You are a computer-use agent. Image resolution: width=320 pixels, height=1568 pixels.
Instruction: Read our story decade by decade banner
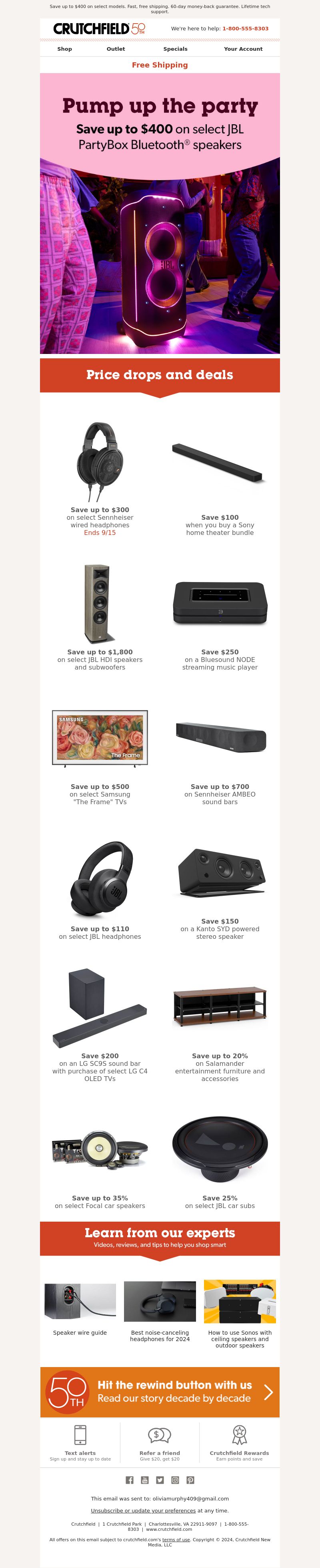point(160,1391)
